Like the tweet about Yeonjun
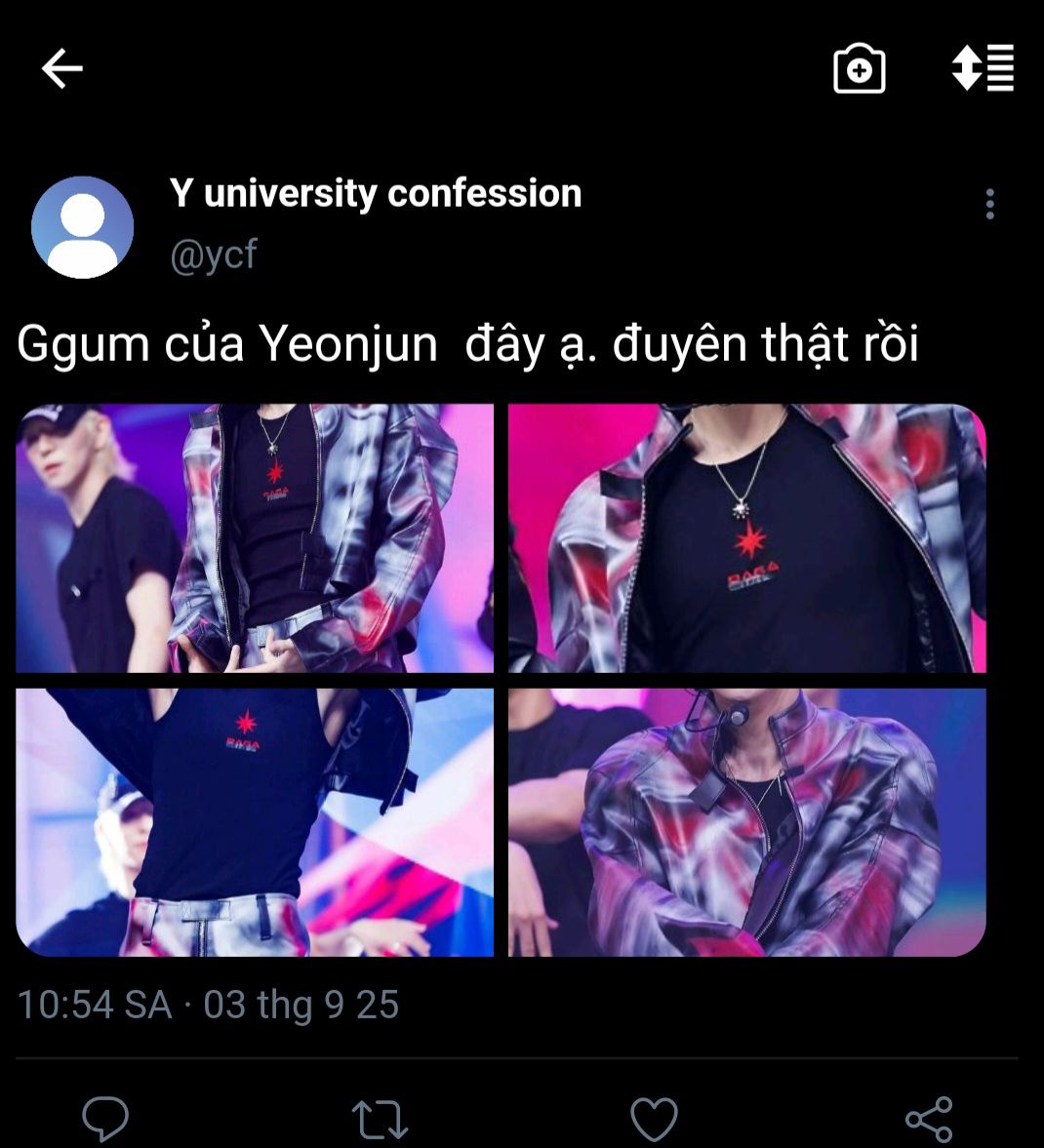The height and width of the screenshot is (1148, 1044). point(654,1119)
